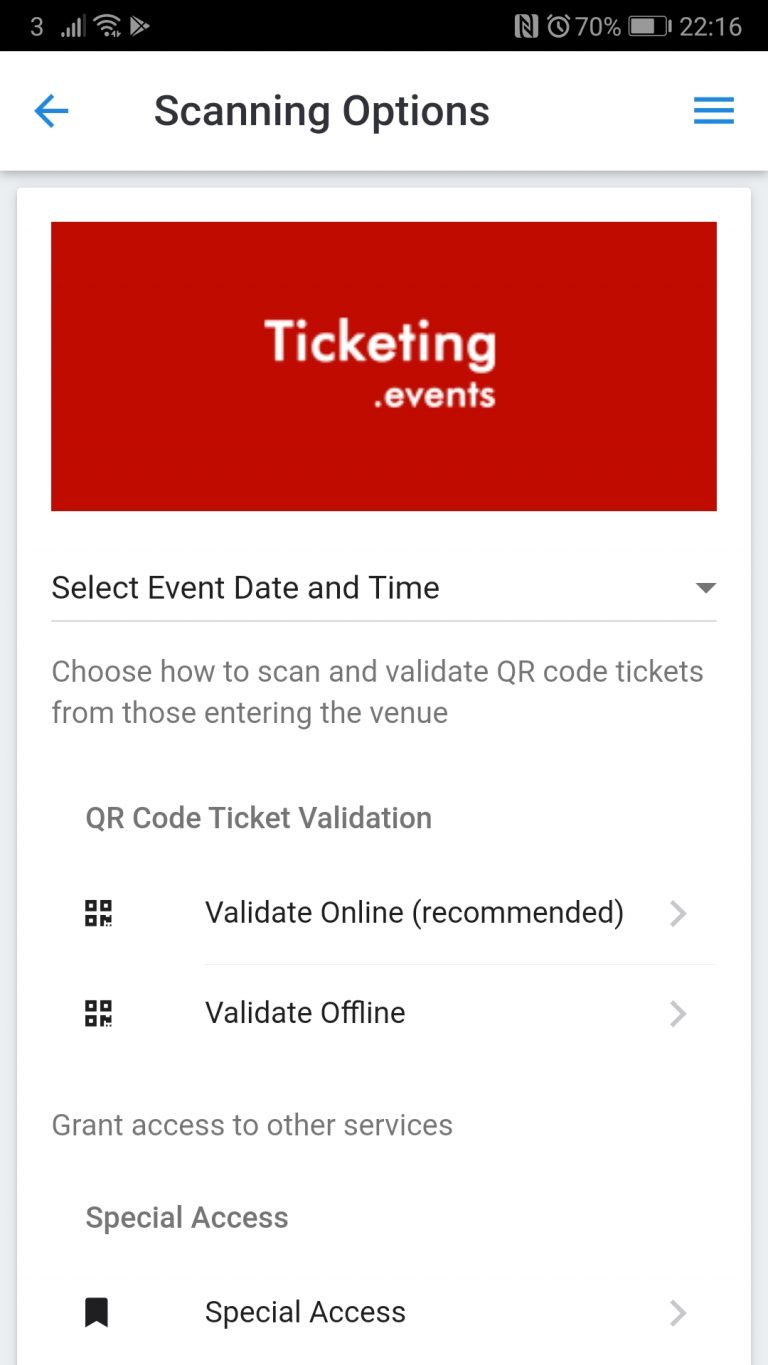Tap the back arrow to return

pos(51,110)
